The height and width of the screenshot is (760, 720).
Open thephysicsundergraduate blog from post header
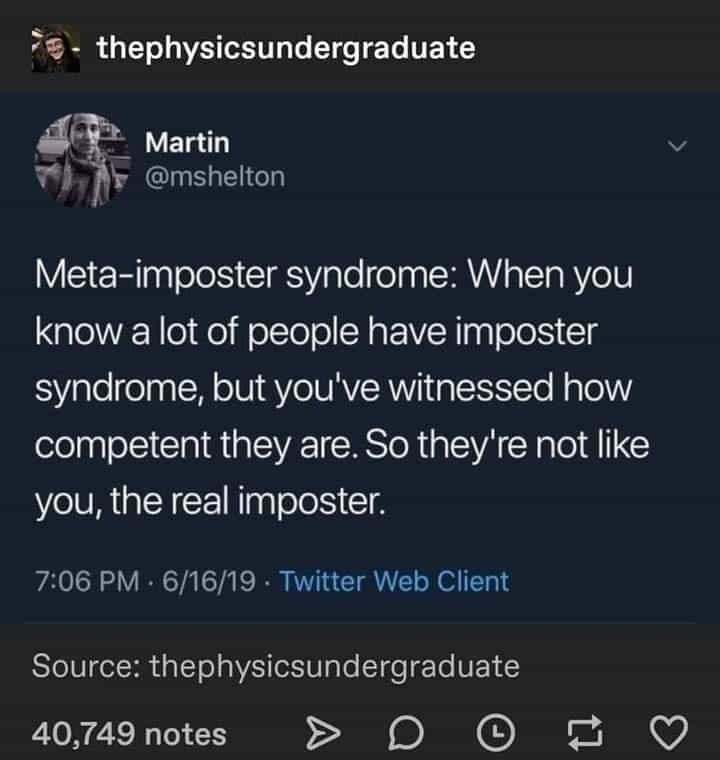coord(285,47)
